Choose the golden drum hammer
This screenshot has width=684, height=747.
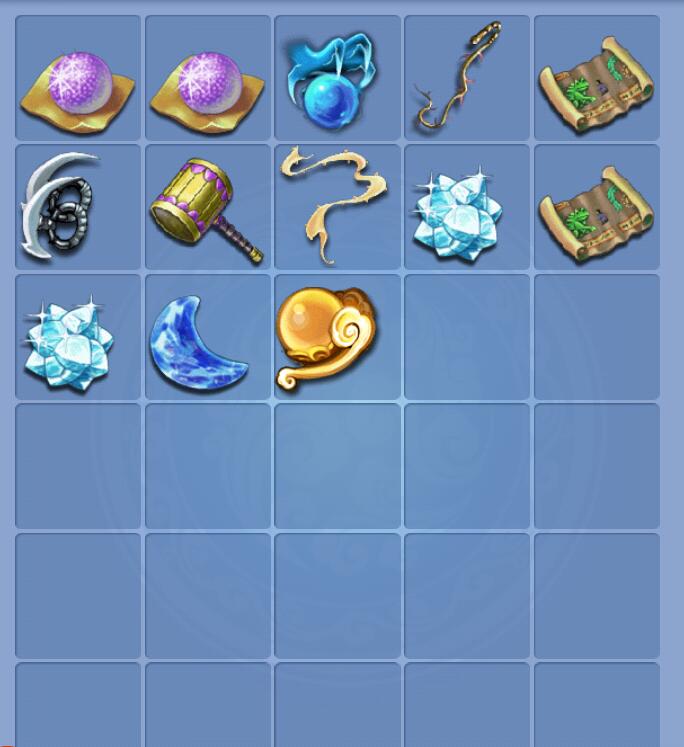(x=205, y=208)
